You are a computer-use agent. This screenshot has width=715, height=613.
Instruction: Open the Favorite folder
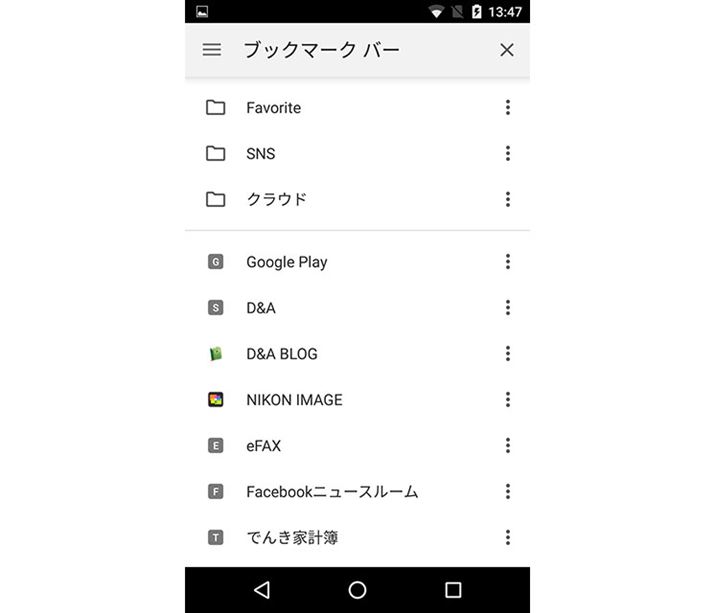(x=273, y=108)
